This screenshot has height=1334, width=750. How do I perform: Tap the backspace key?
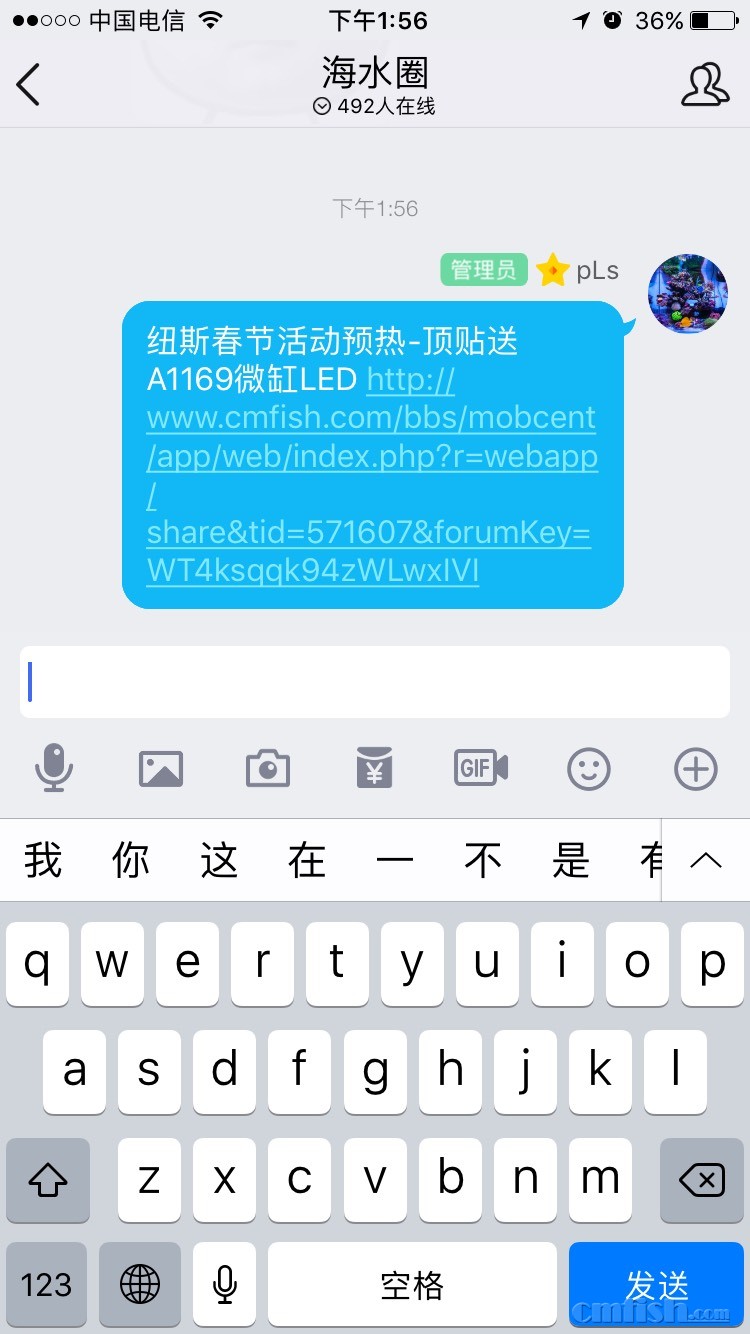click(701, 1180)
